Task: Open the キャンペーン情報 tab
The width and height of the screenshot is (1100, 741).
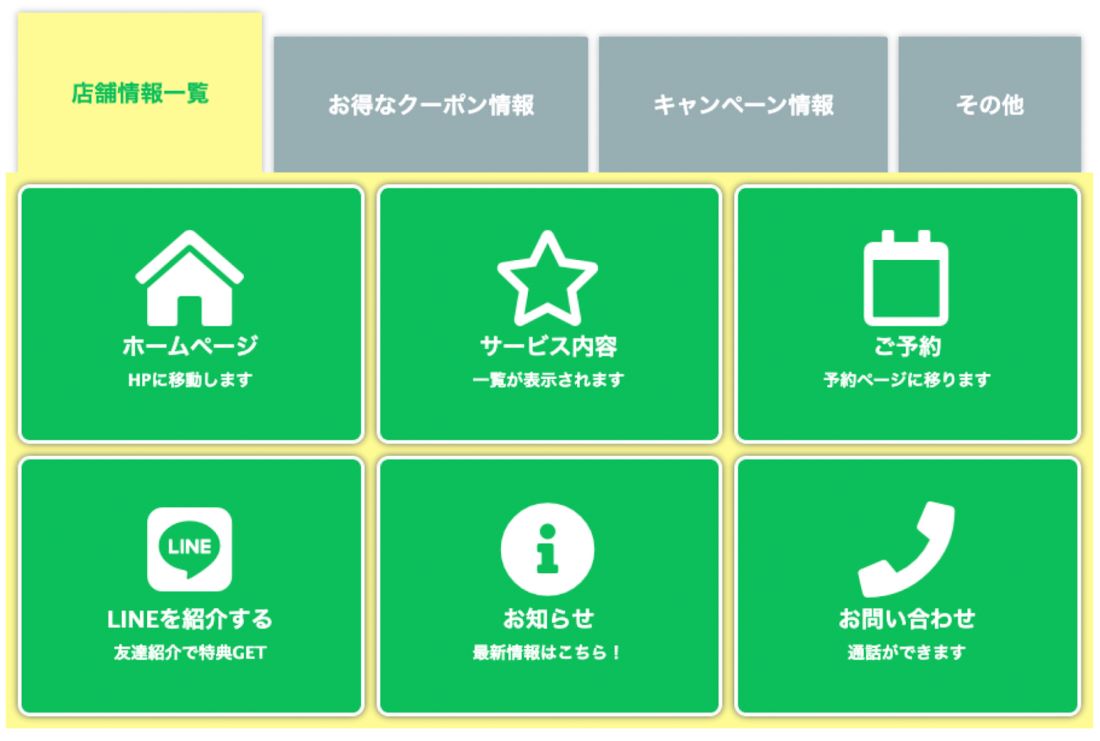Action: click(743, 105)
